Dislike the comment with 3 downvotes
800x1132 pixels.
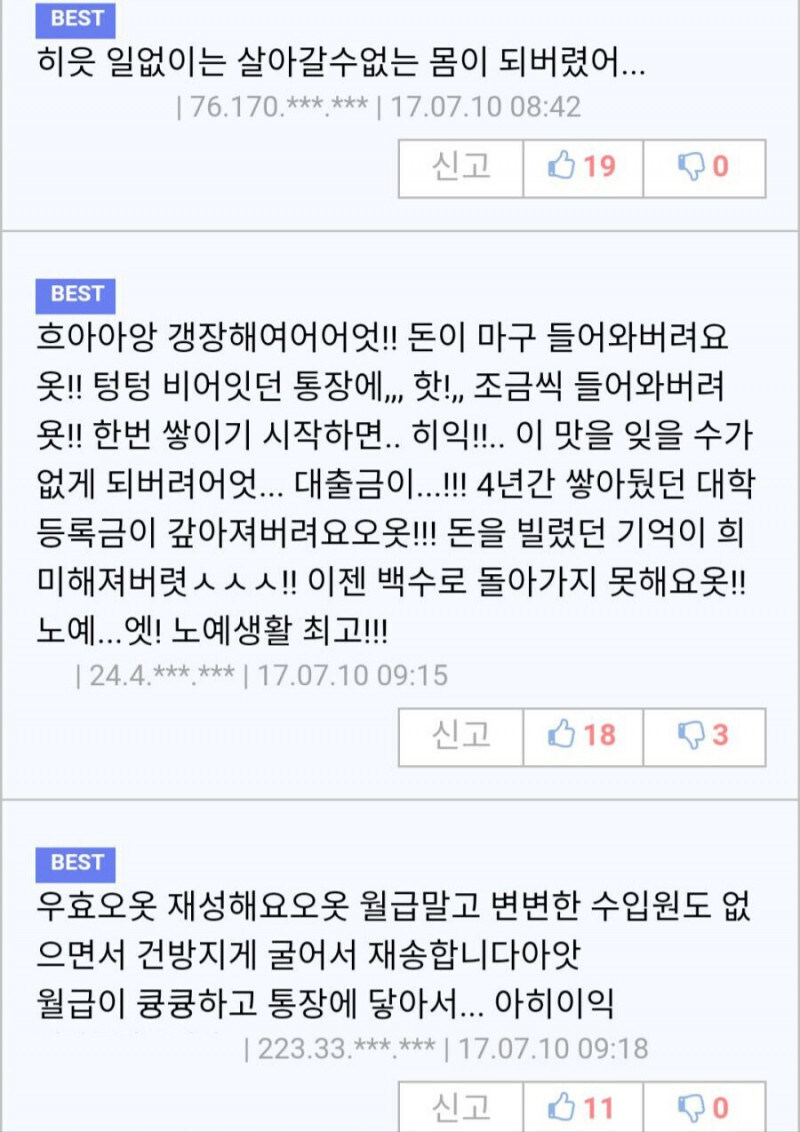pyautogui.click(x=704, y=736)
